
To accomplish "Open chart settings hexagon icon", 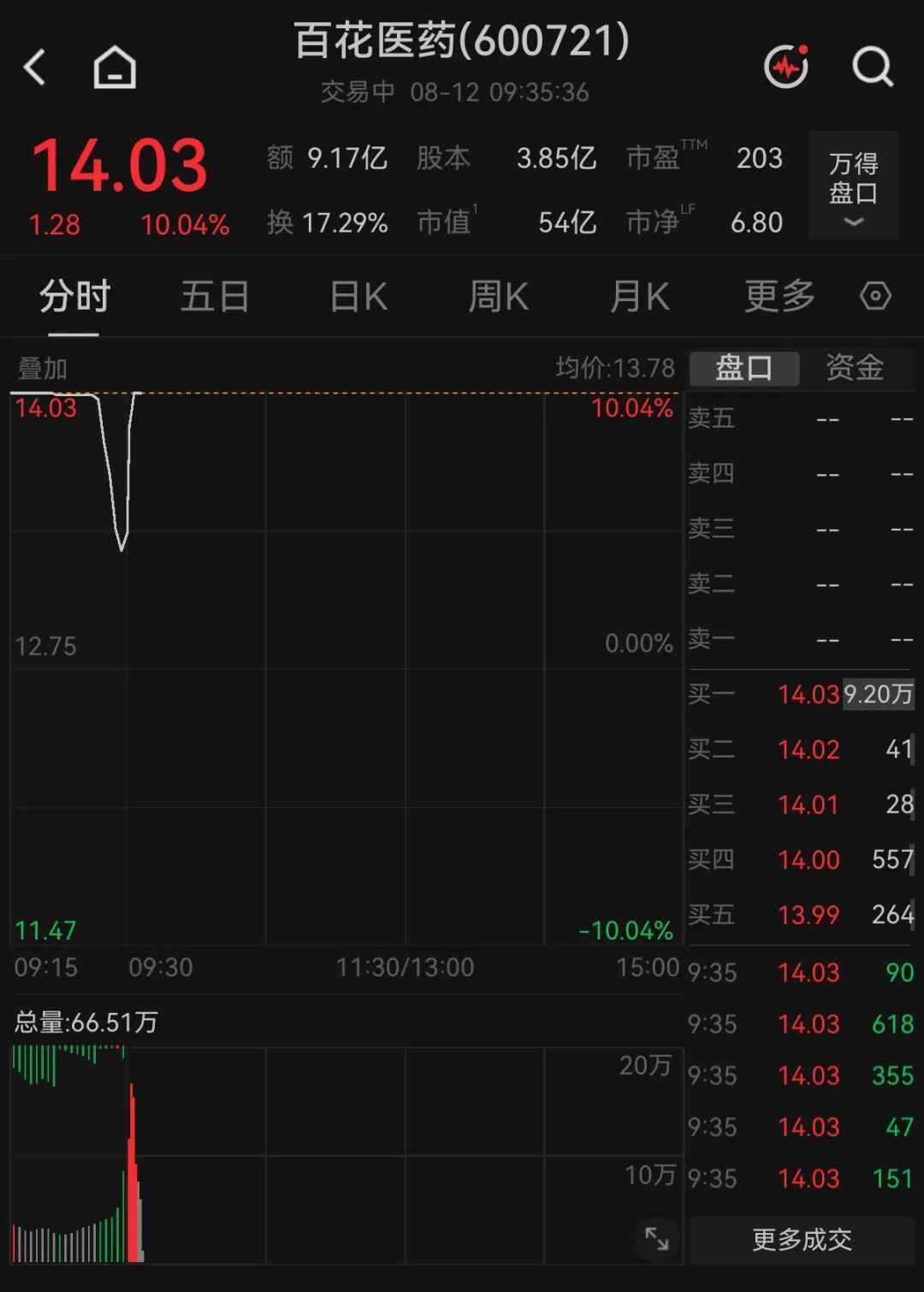I will coord(875,296).
